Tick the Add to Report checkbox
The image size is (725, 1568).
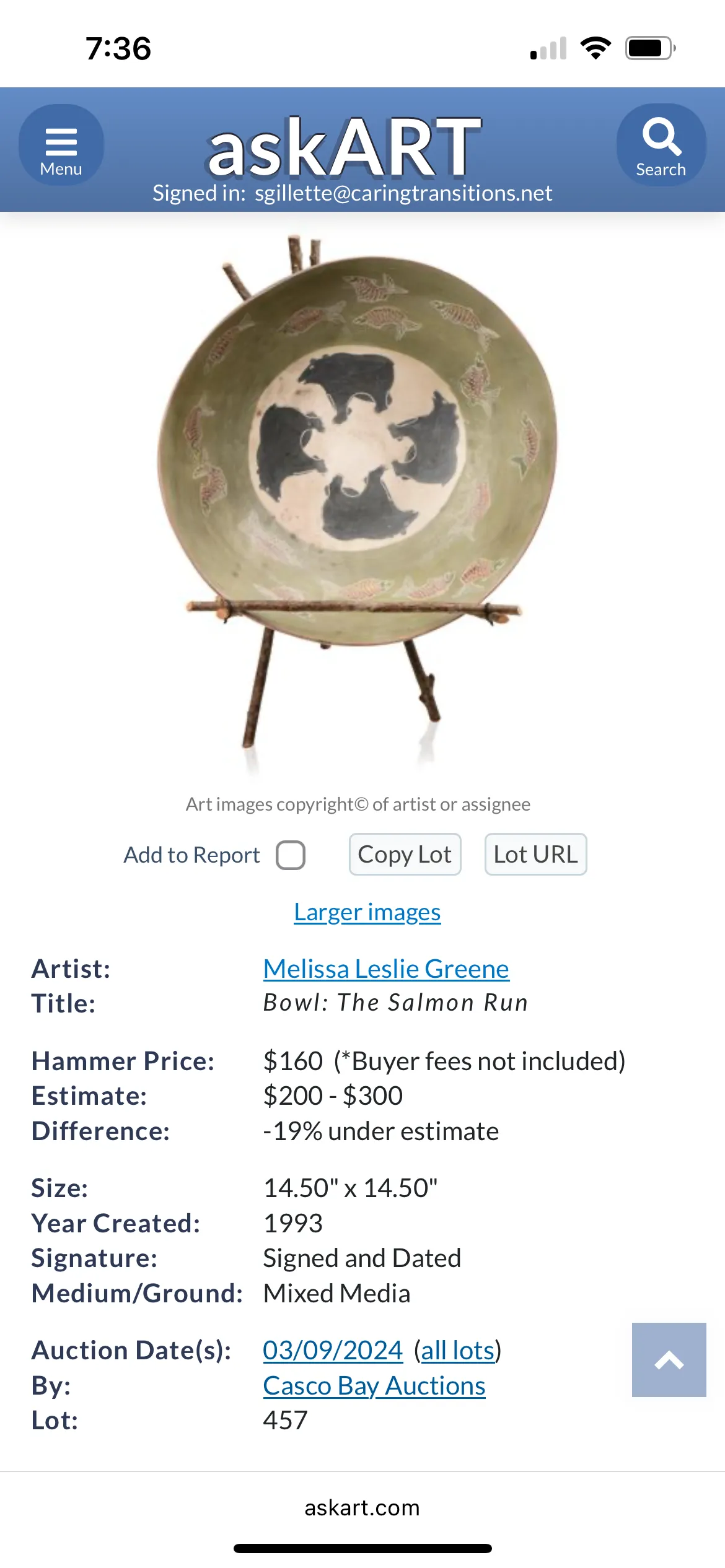point(291,855)
